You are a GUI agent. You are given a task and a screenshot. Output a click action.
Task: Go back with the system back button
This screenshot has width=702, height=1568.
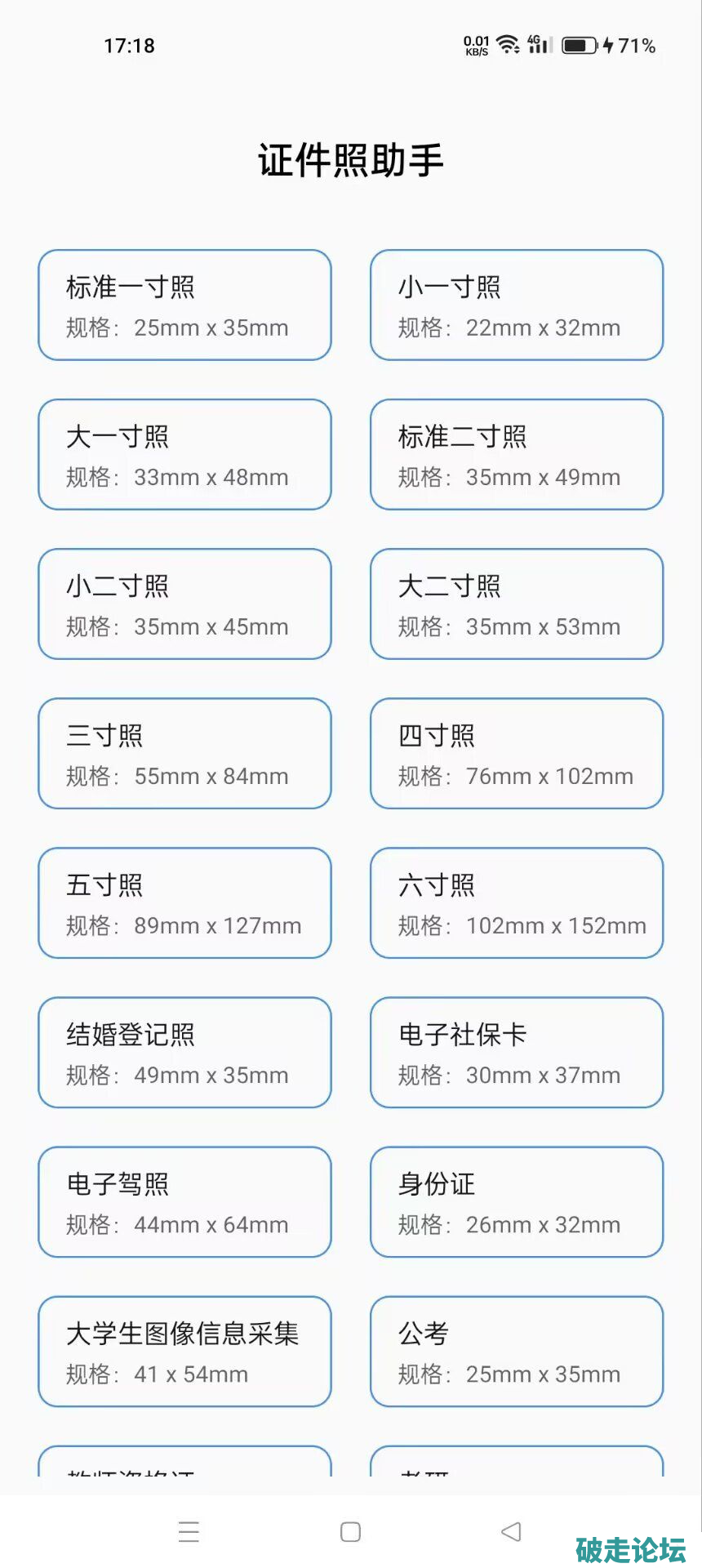[x=512, y=1531]
